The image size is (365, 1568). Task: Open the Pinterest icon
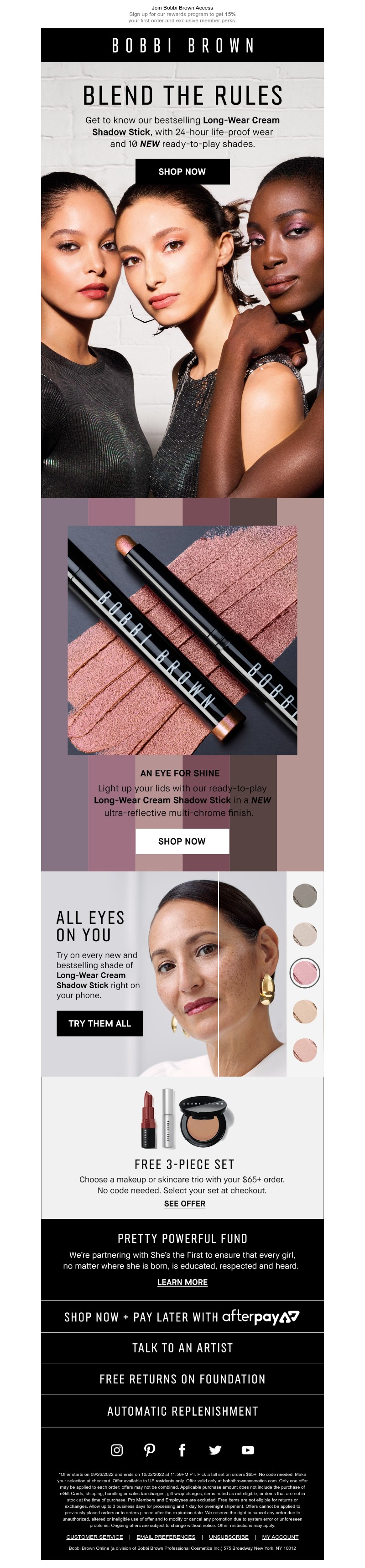click(x=149, y=1450)
